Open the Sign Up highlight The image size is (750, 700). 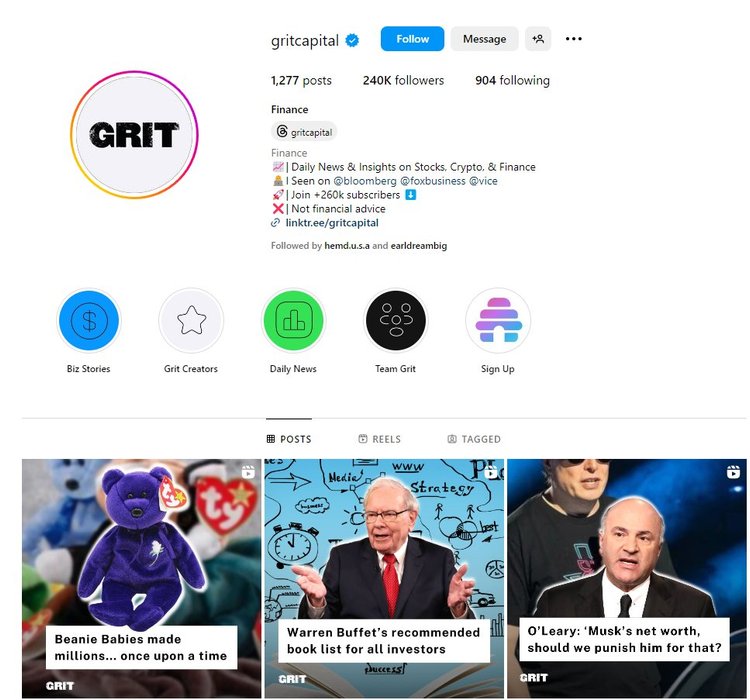point(497,321)
